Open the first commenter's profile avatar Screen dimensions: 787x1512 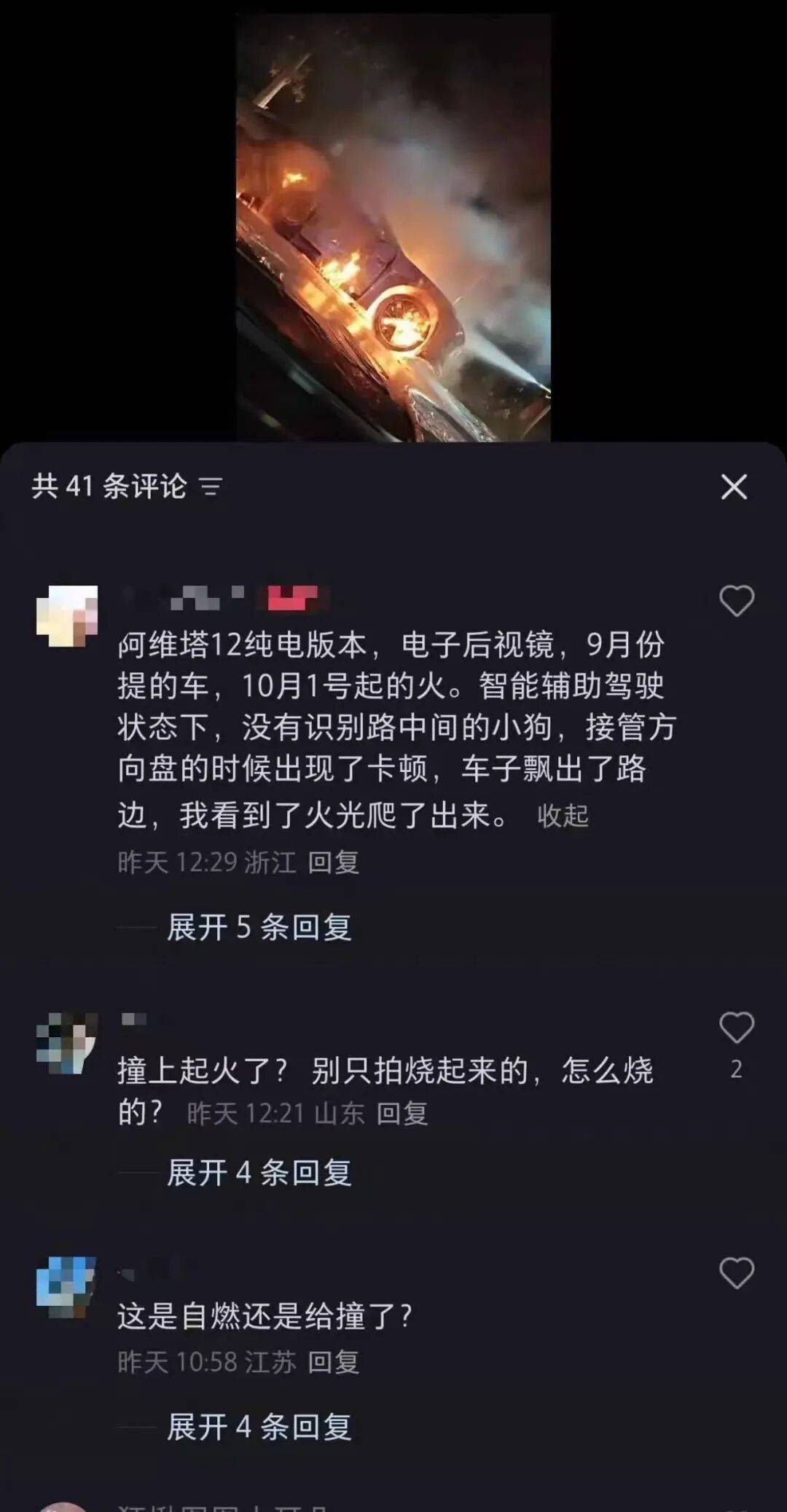(x=68, y=614)
